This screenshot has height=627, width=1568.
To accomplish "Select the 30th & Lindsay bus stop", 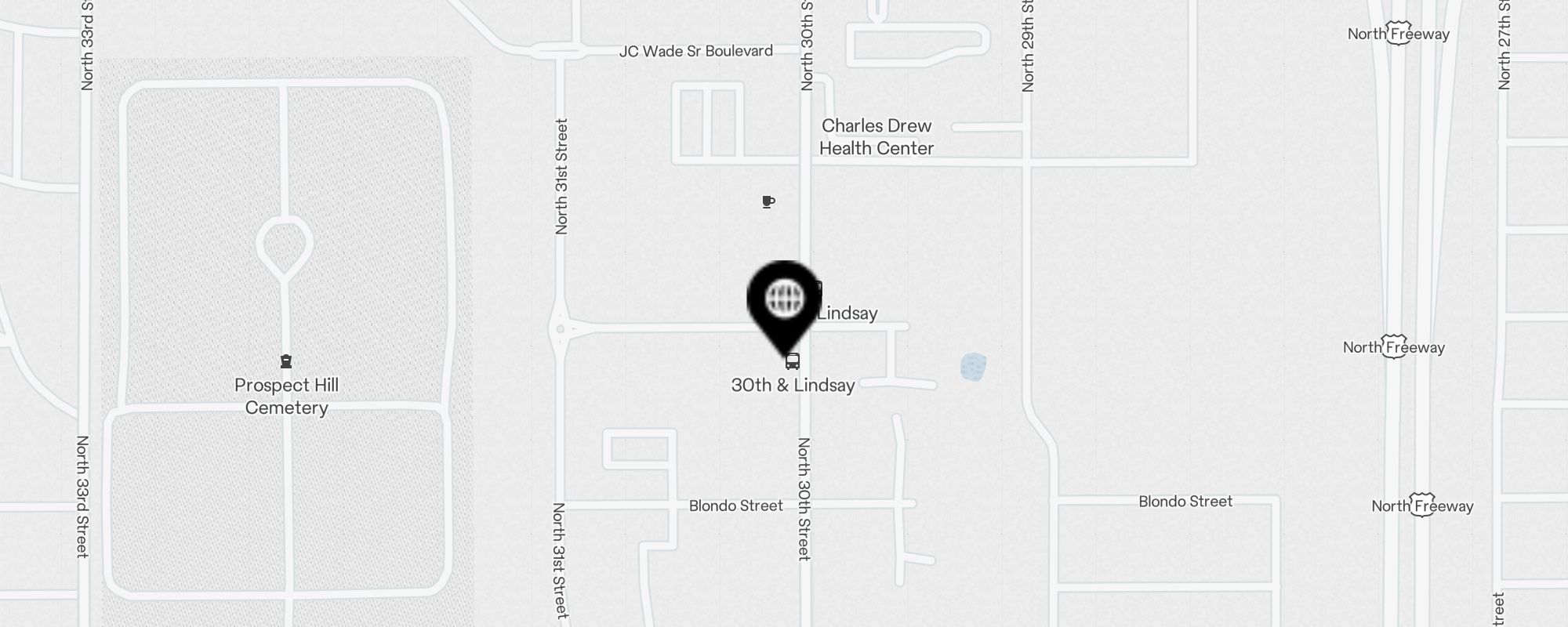I will click(x=793, y=362).
